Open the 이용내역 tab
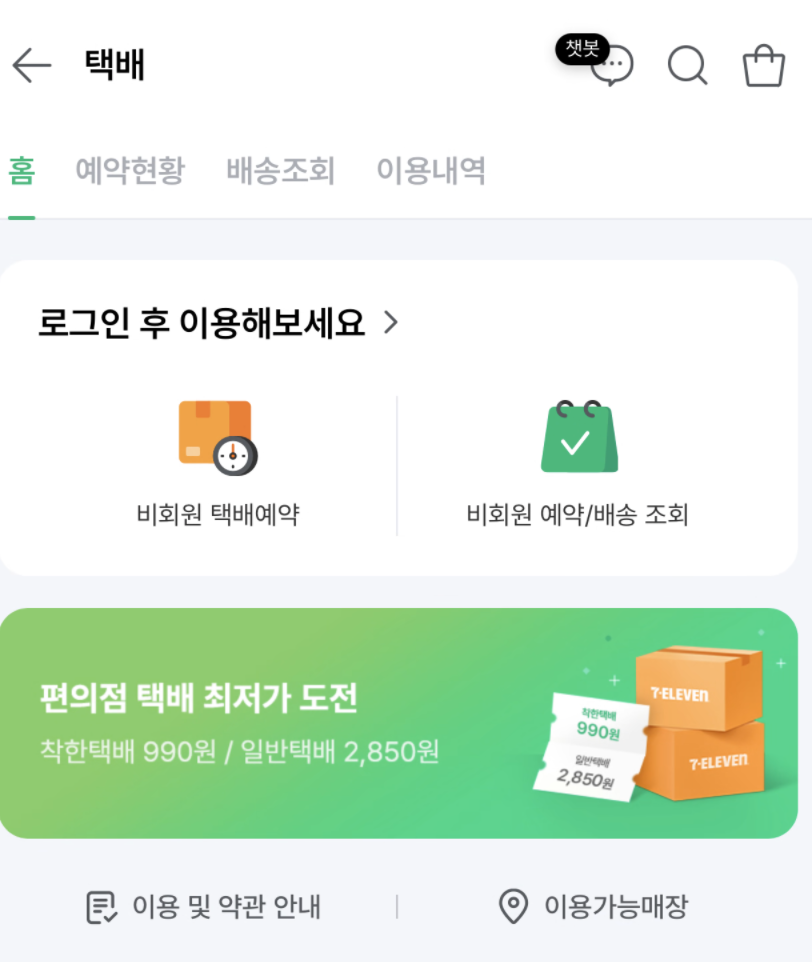This screenshot has height=962, width=812. [430, 170]
